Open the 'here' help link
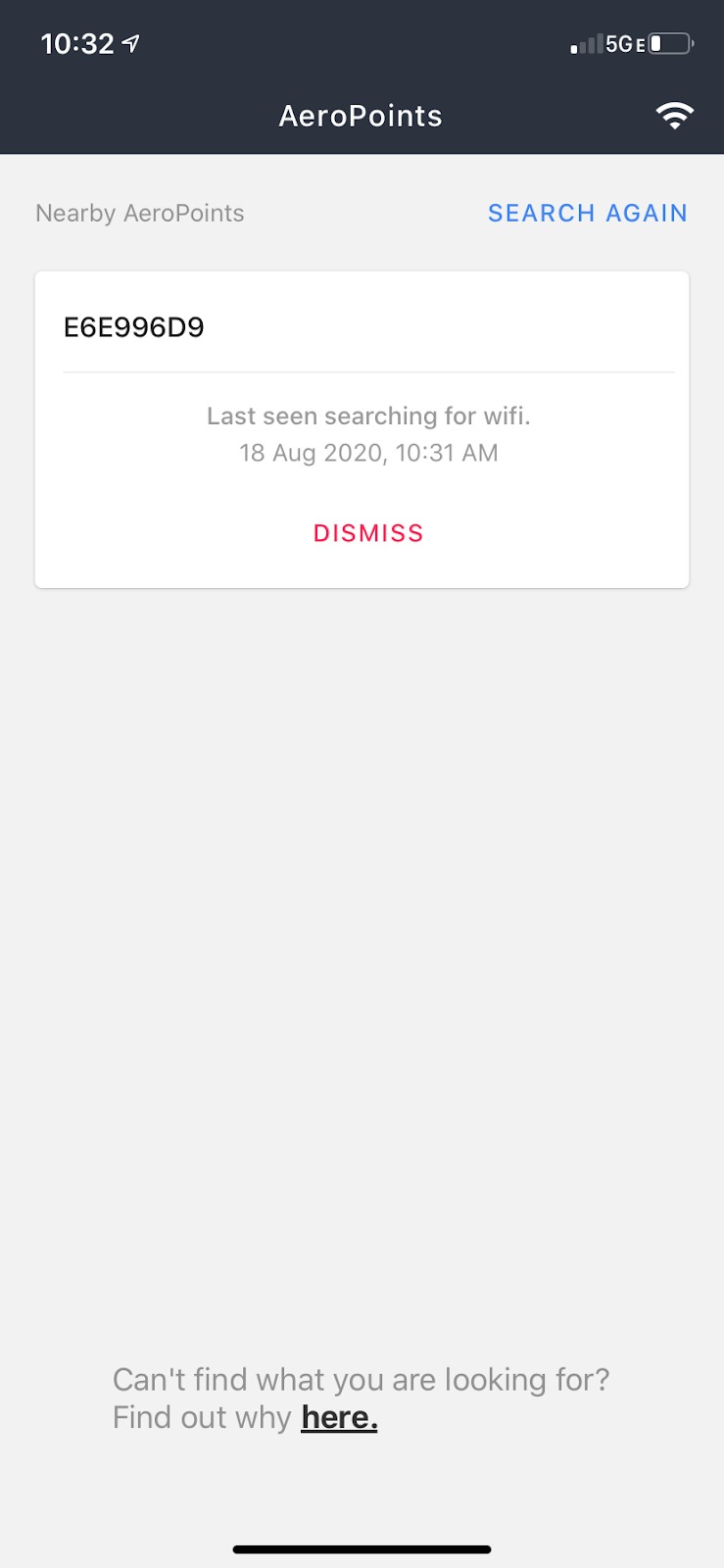Image resolution: width=724 pixels, height=1568 pixels. click(x=339, y=1417)
